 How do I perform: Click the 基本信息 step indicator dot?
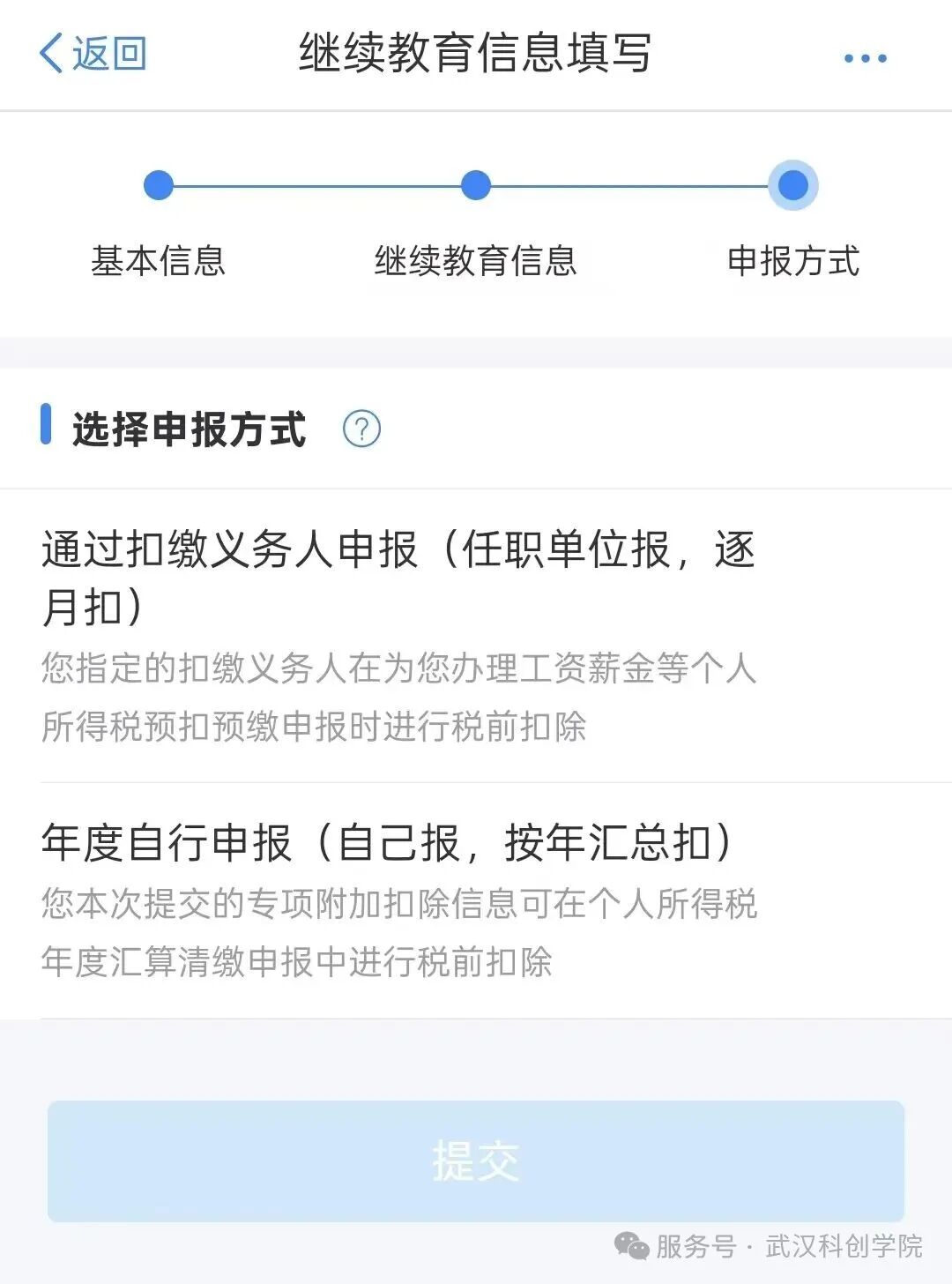coord(159,185)
